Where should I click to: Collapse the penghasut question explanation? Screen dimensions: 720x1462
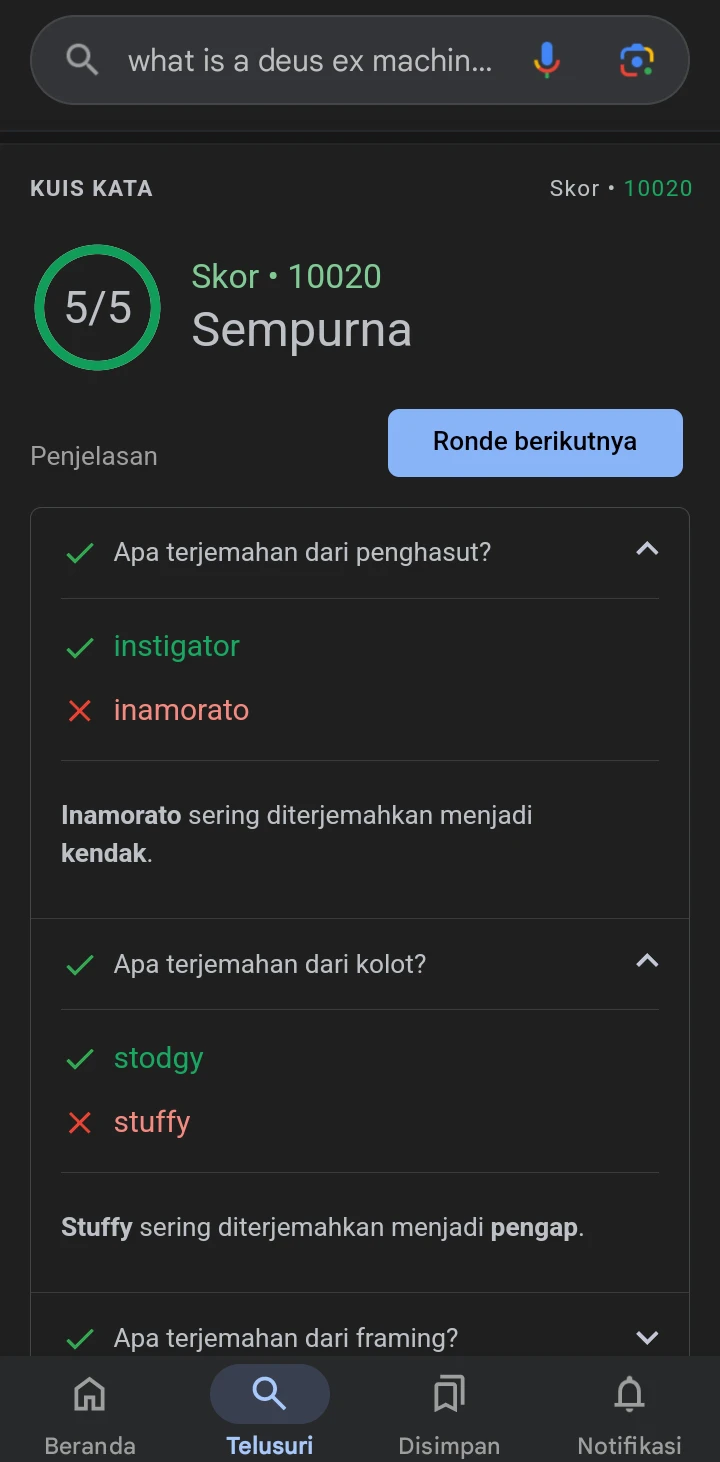647,549
